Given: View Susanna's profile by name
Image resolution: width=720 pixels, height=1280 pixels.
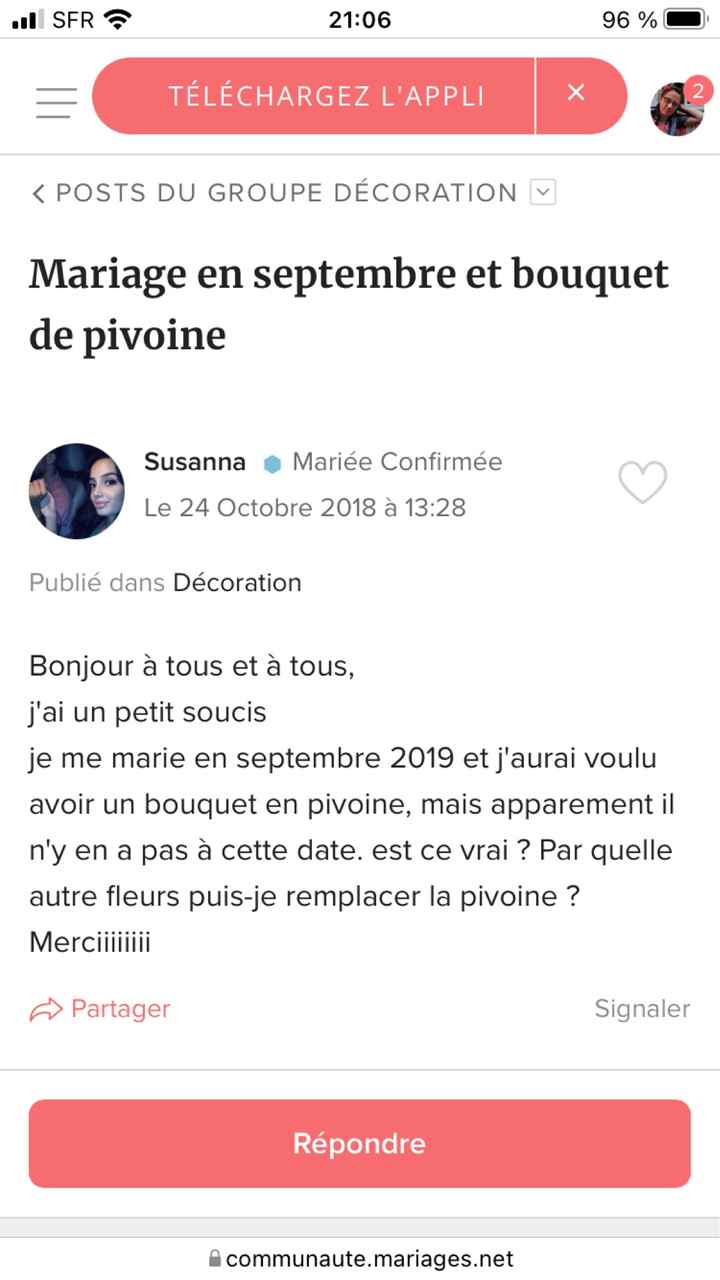Looking at the screenshot, I should coord(194,462).
